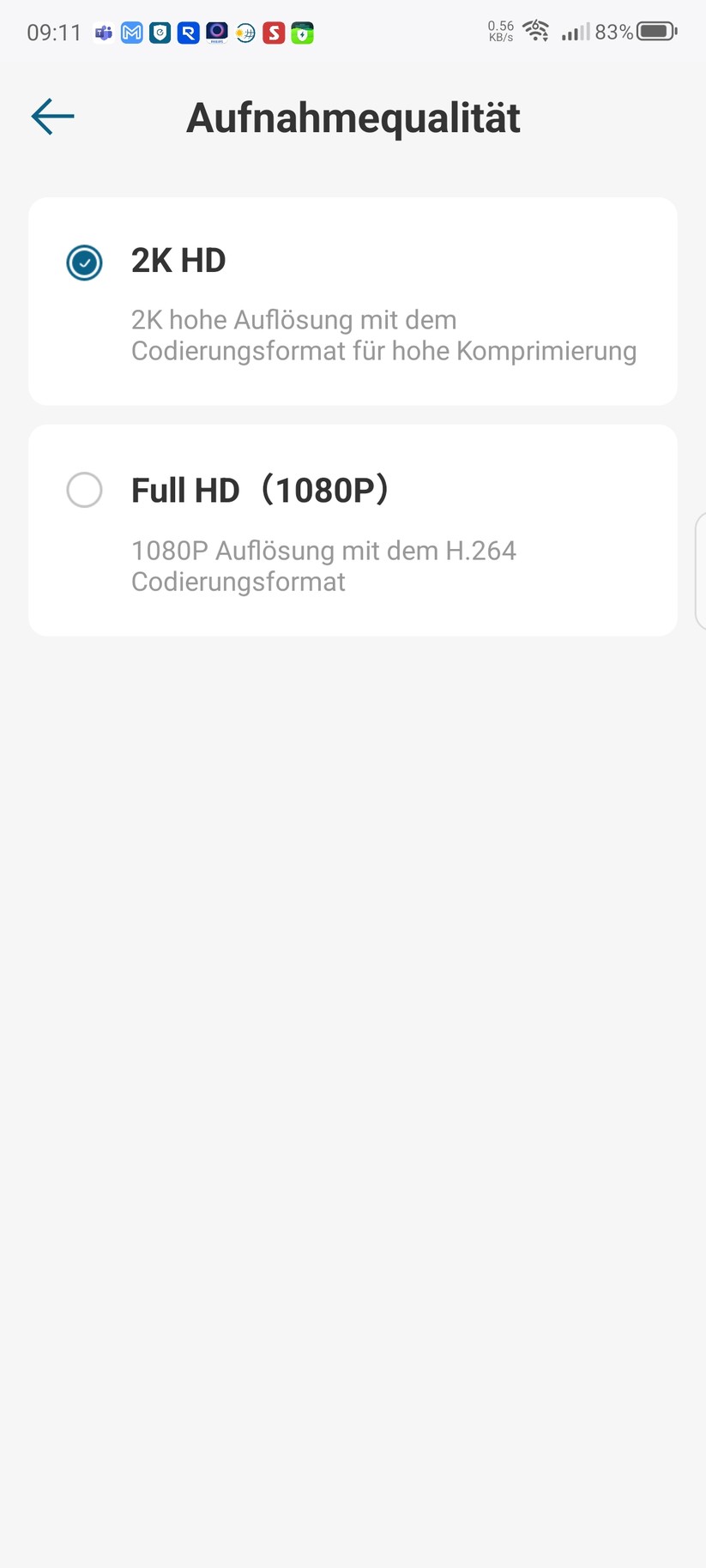Viewport: 706px width, 1568px height.
Task: Tap the Aufnahmequalität screen title
Action: click(353, 117)
